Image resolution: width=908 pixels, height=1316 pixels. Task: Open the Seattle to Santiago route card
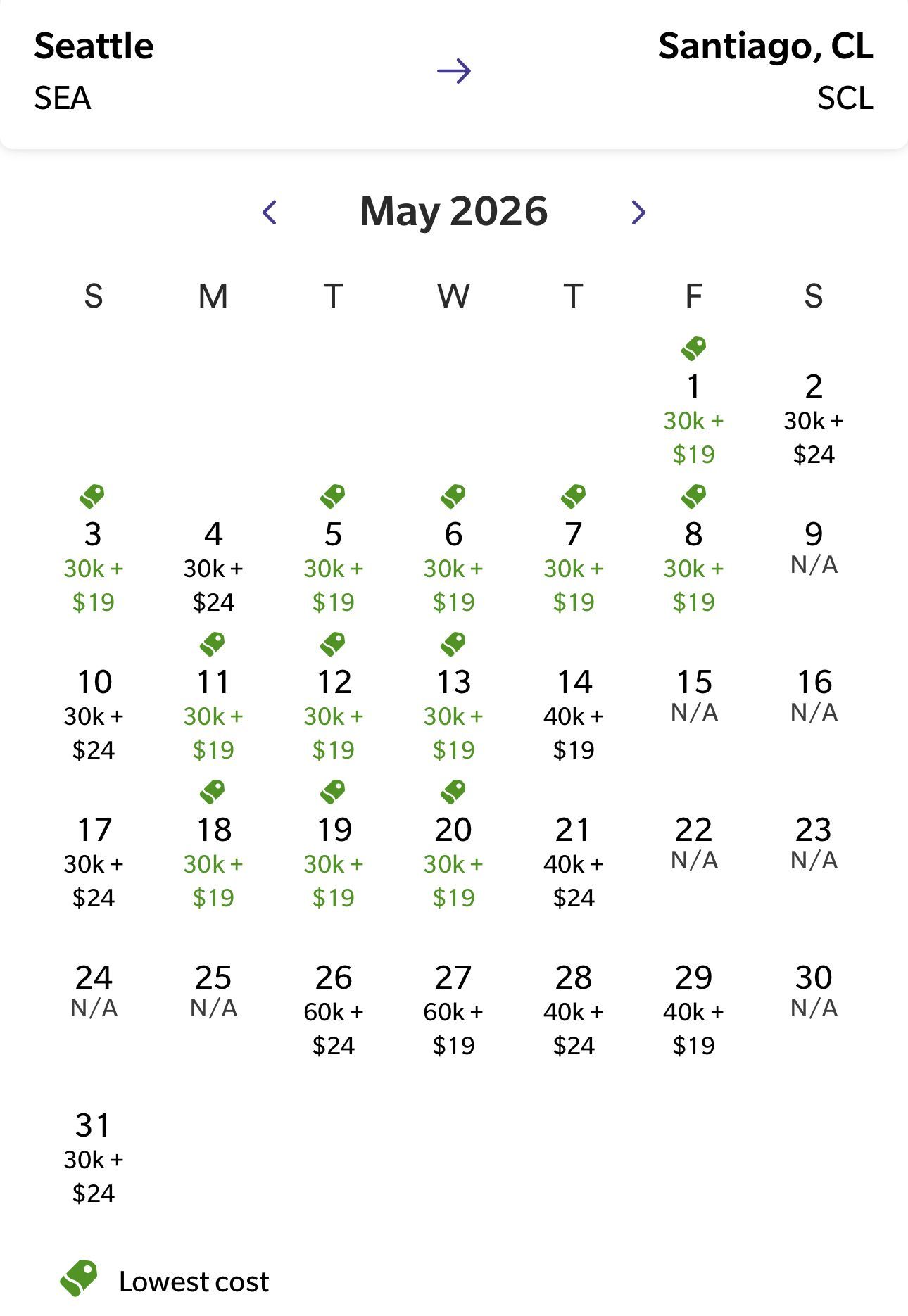click(454, 72)
